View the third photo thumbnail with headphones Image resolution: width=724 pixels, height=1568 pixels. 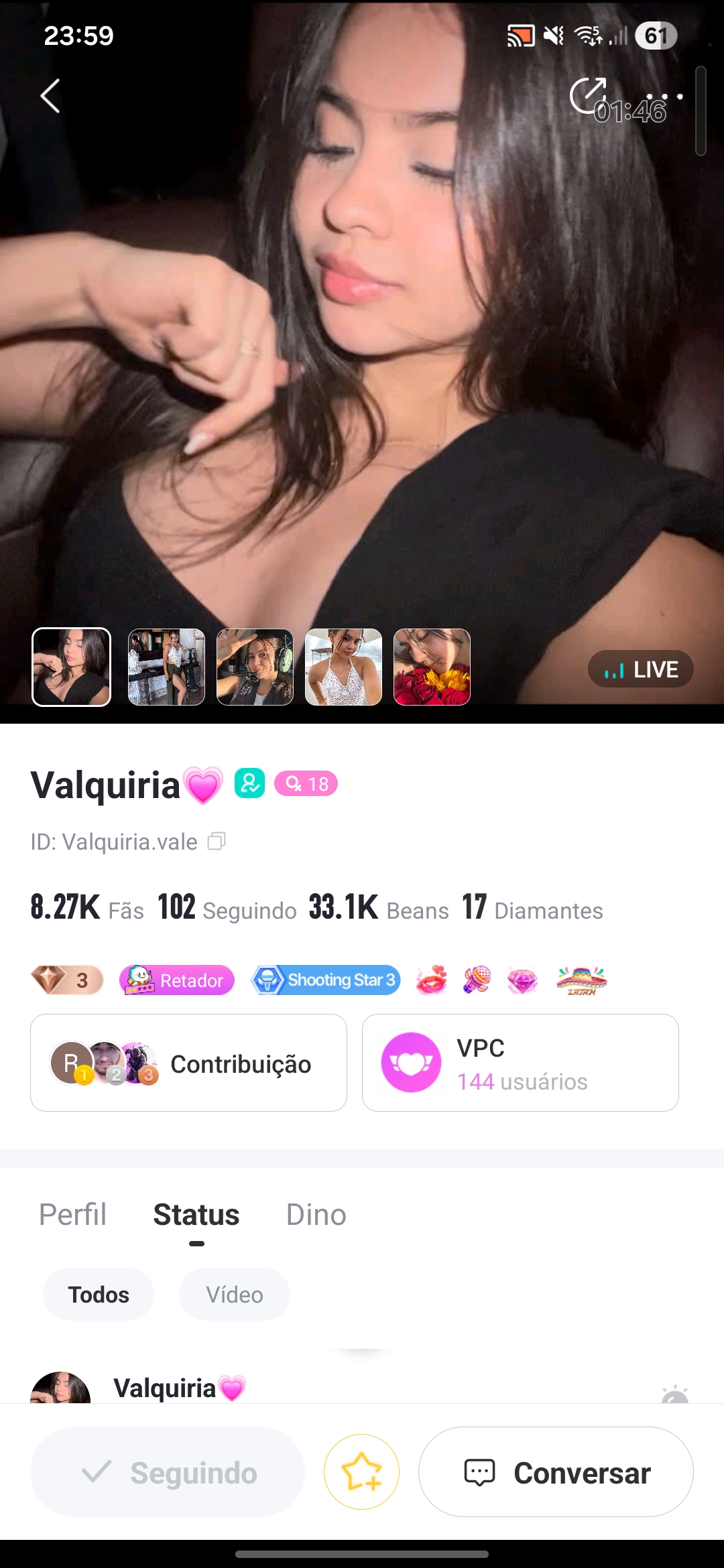[255, 667]
